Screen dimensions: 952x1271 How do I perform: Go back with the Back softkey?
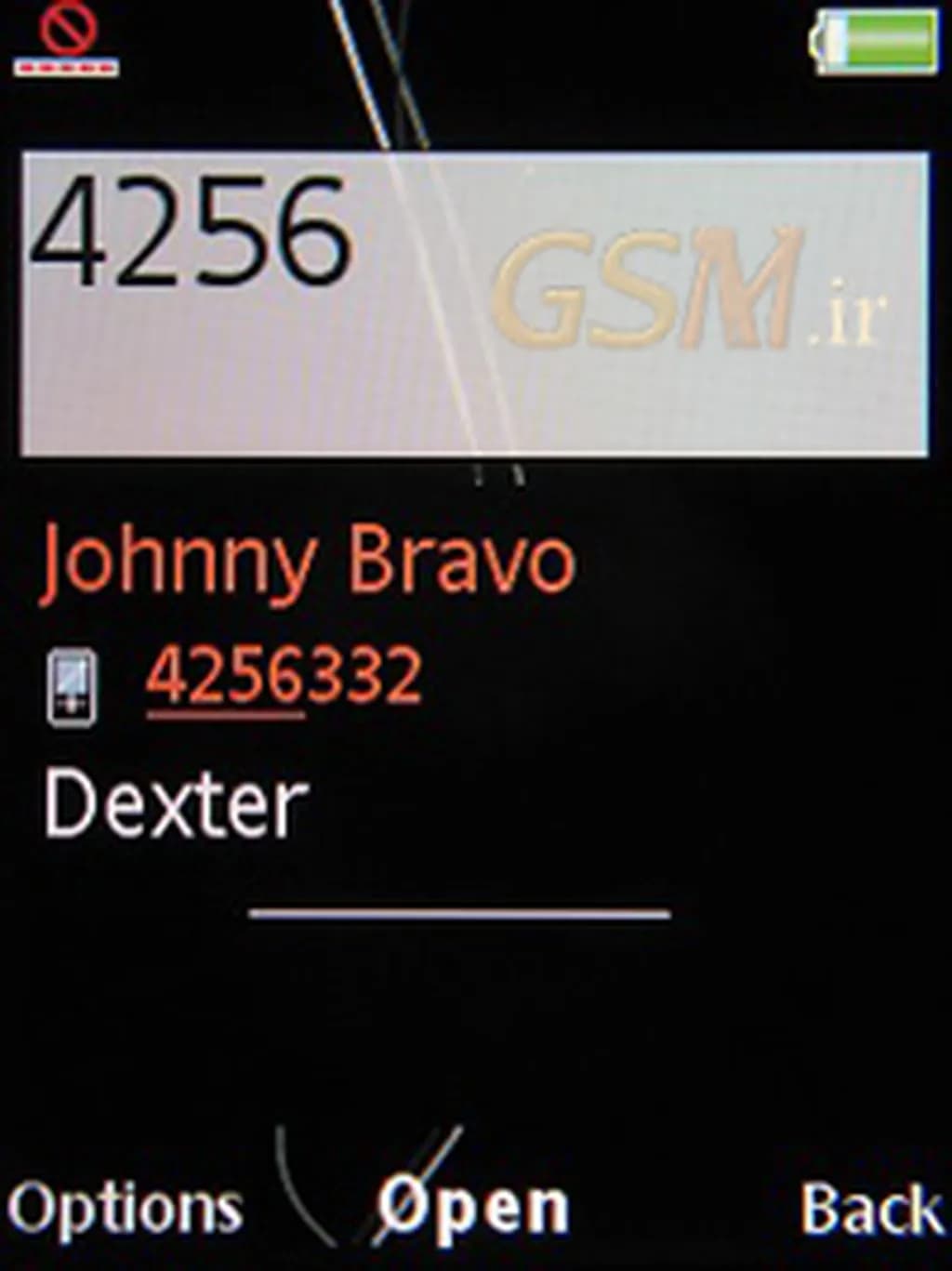pyautogui.click(x=871, y=1208)
